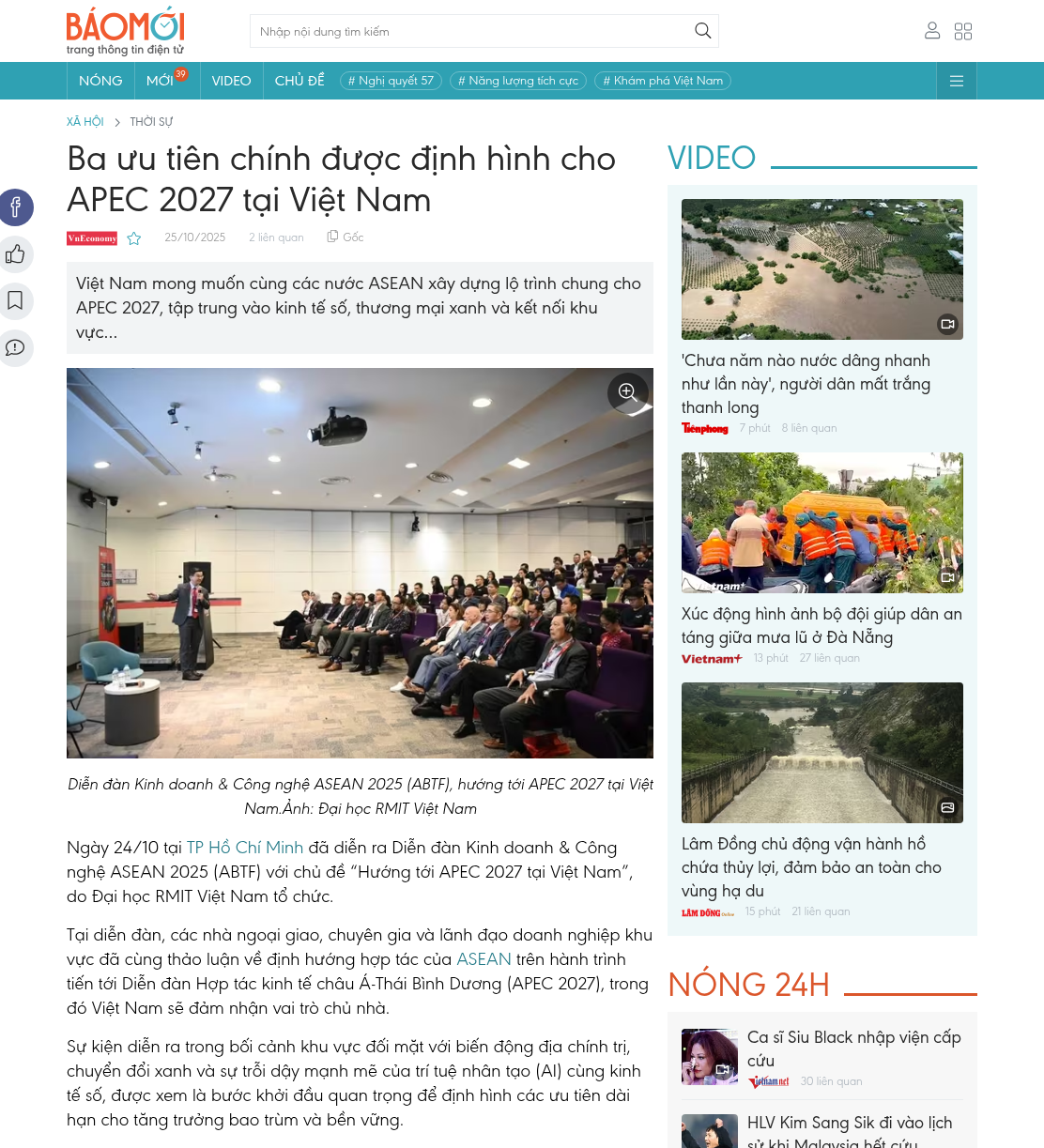Open the Gốc original source link

[345, 237]
